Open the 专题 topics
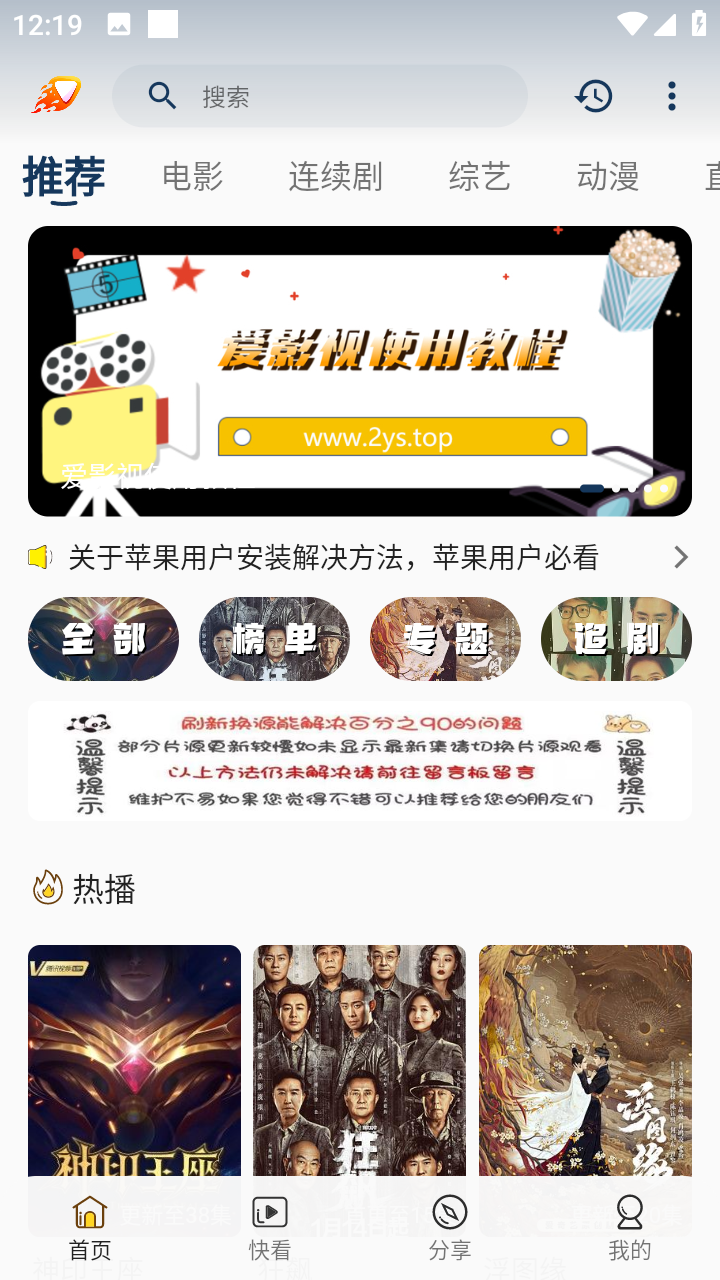This screenshot has height=1280, width=720. click(445, 639)
